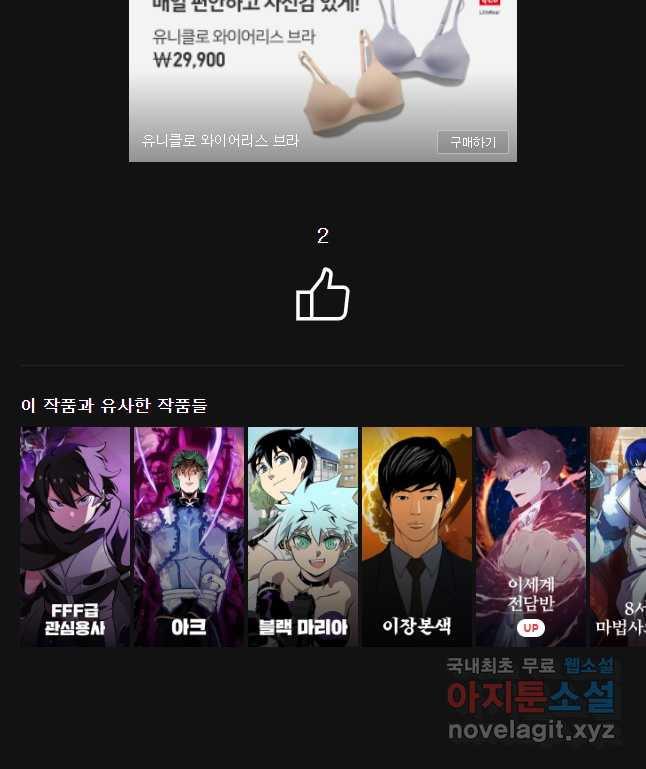Open the 아크 webtoon
The image size is (646, 769).
189,536
